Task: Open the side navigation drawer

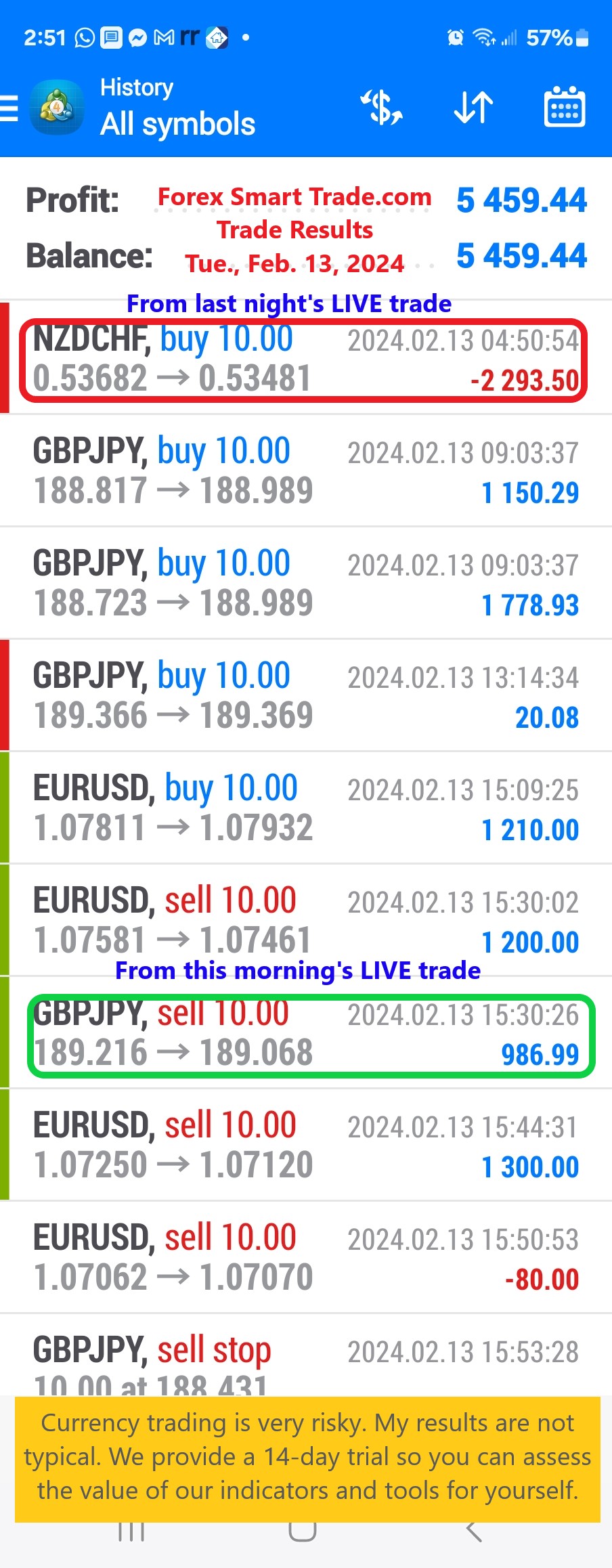Action: click(9, 107)
